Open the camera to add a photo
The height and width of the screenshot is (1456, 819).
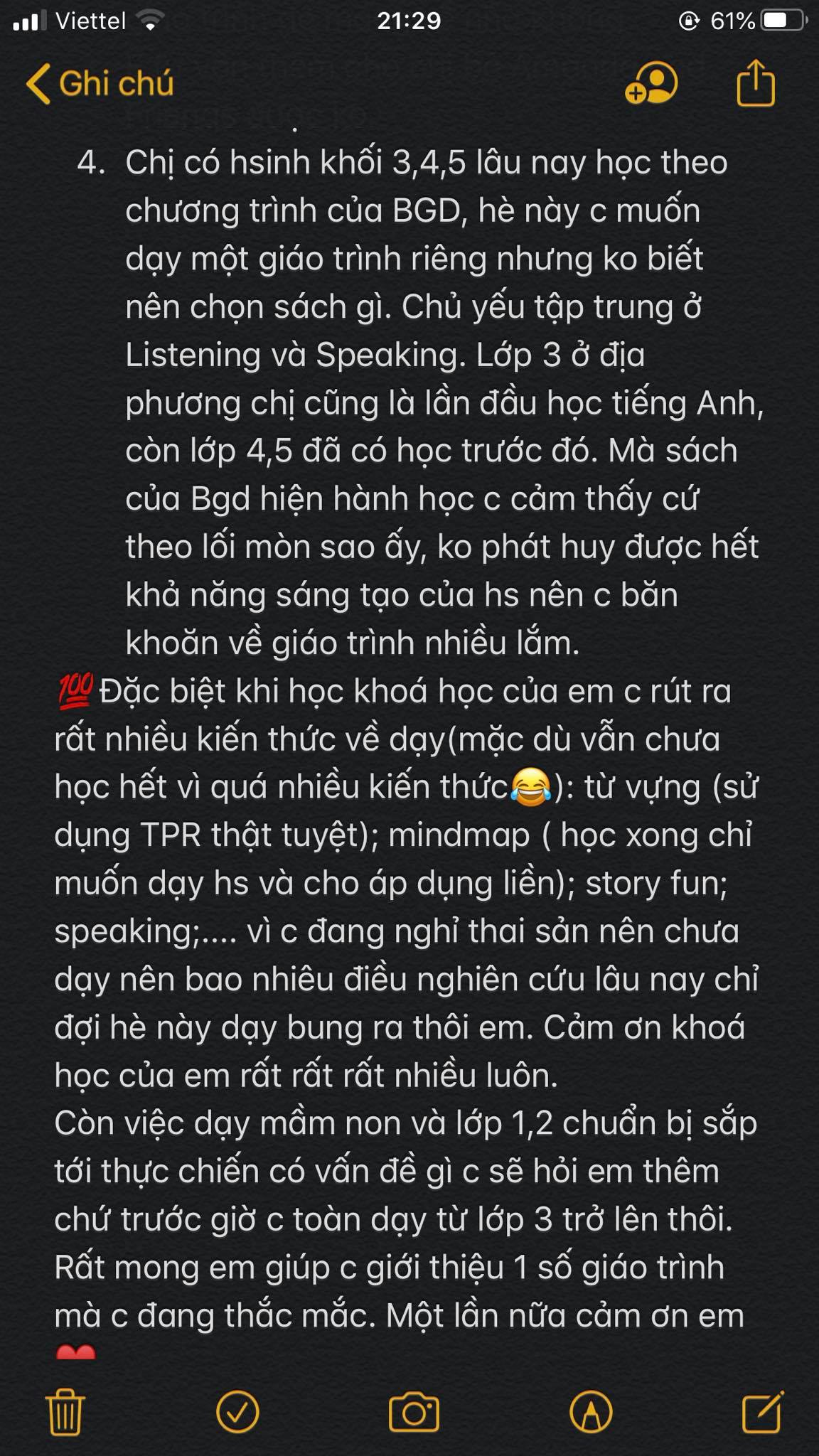tap(414, 1412)
